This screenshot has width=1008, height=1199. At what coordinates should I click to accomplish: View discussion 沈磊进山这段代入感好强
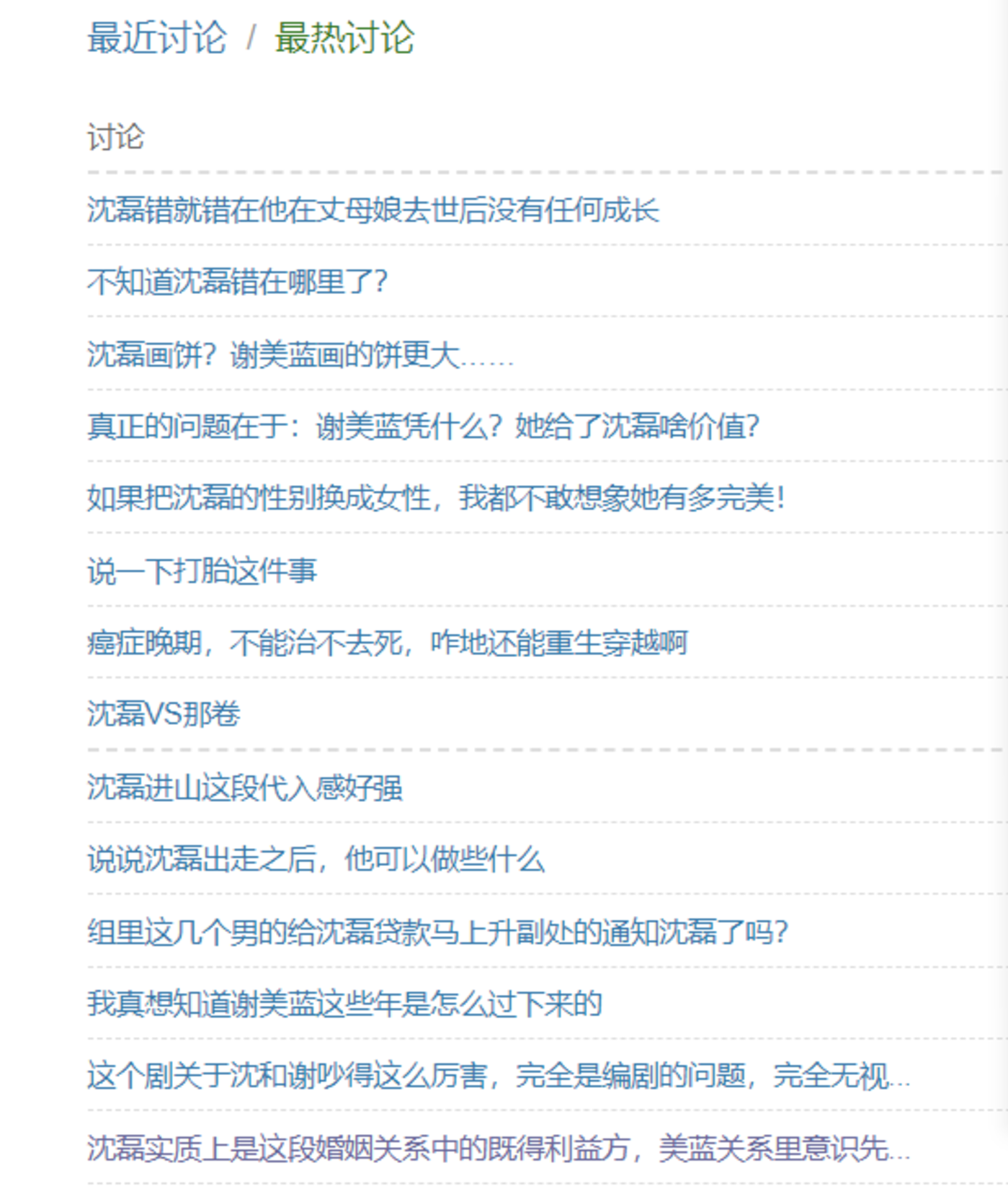coord(244,787)
